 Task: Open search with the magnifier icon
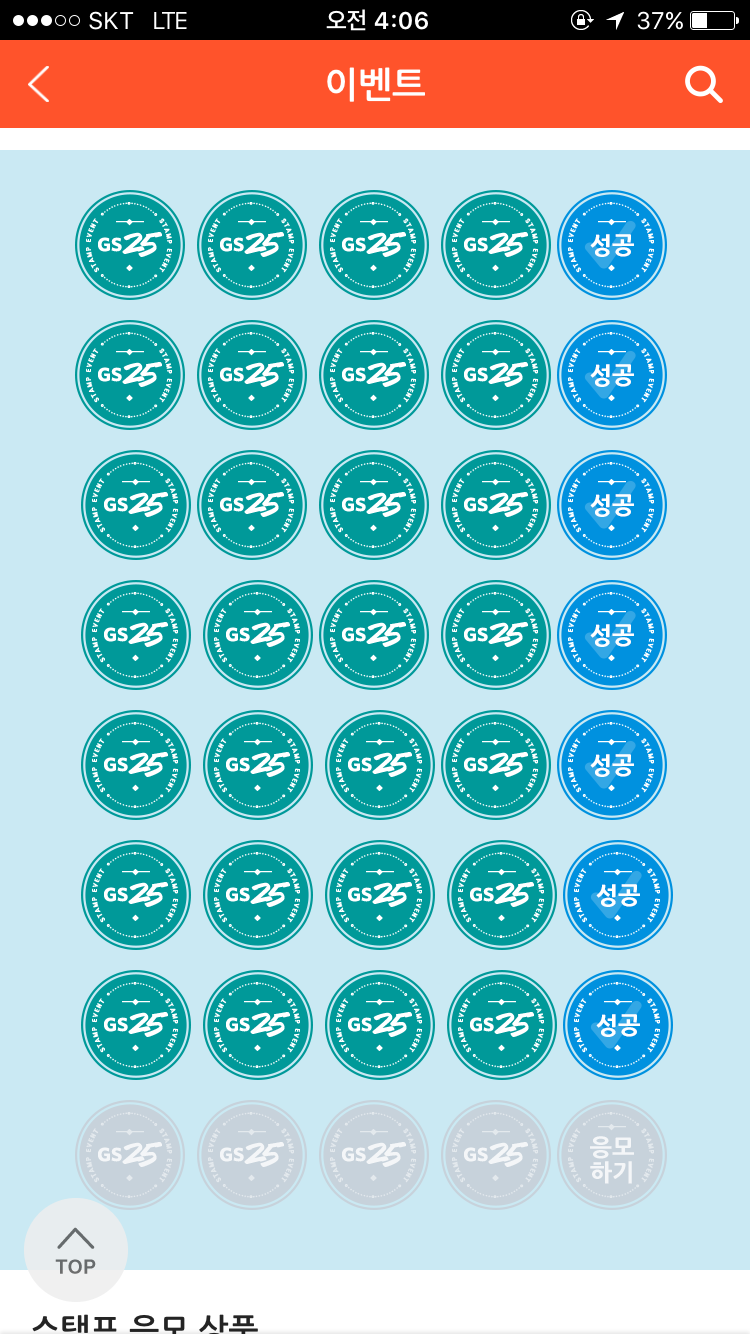point(703,85)
